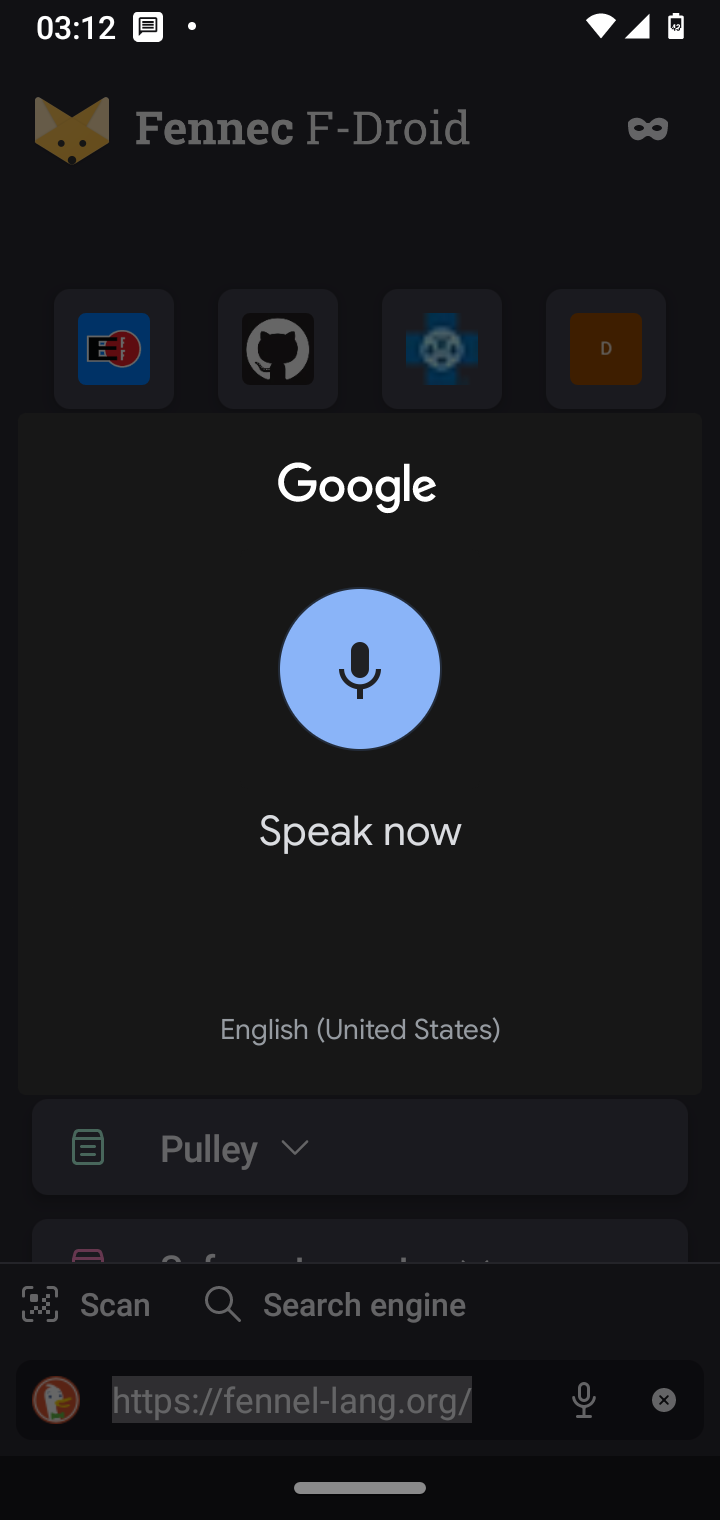Tap the Fennec fox logo
The height and width of the screenshot is (1520, 720).
(72, 128)
